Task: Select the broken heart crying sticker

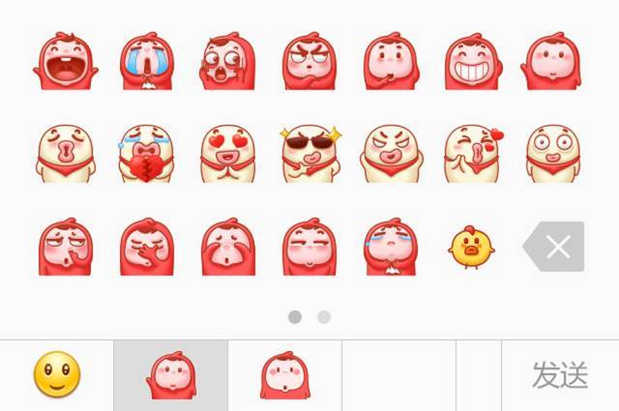Action: [x=147, y=154]
